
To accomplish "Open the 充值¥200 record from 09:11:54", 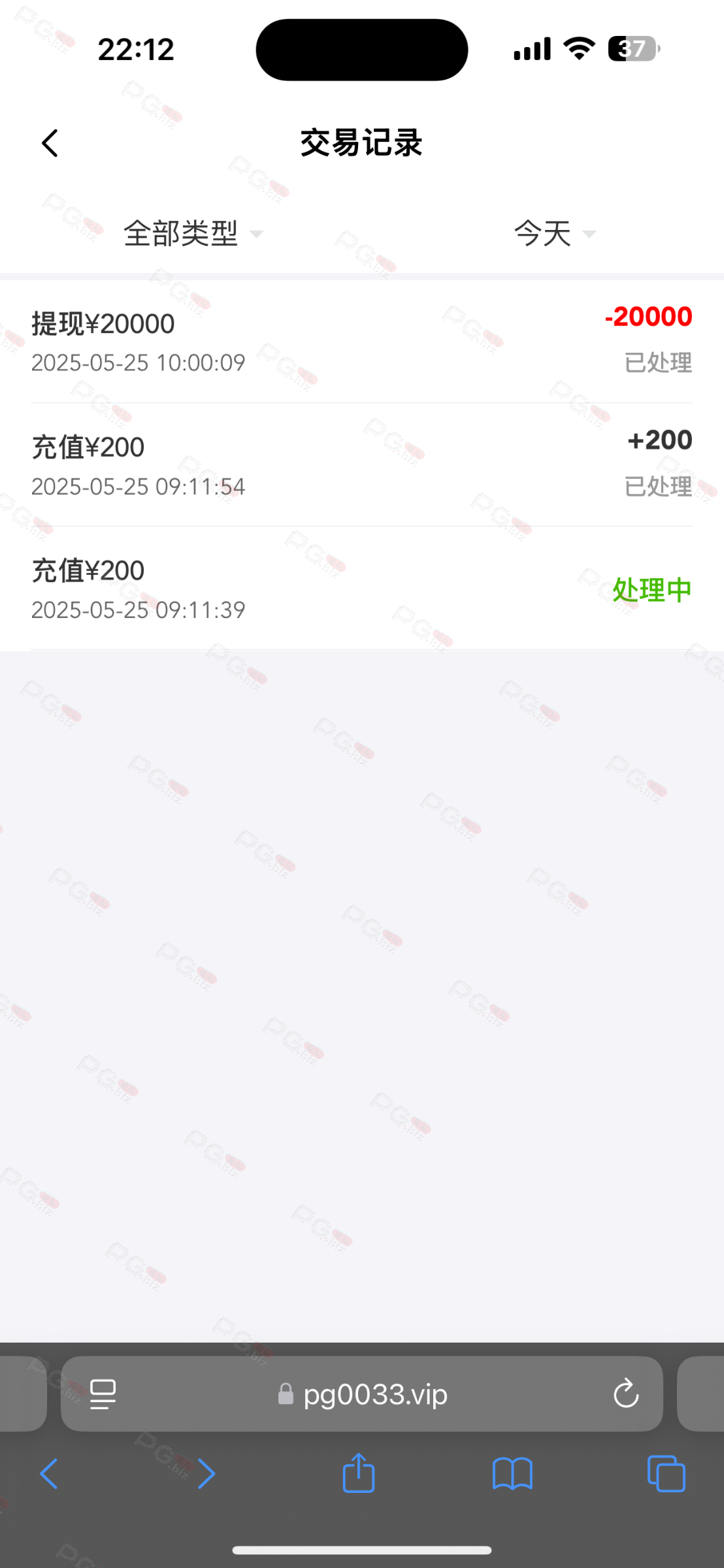I will coord(362,465).
